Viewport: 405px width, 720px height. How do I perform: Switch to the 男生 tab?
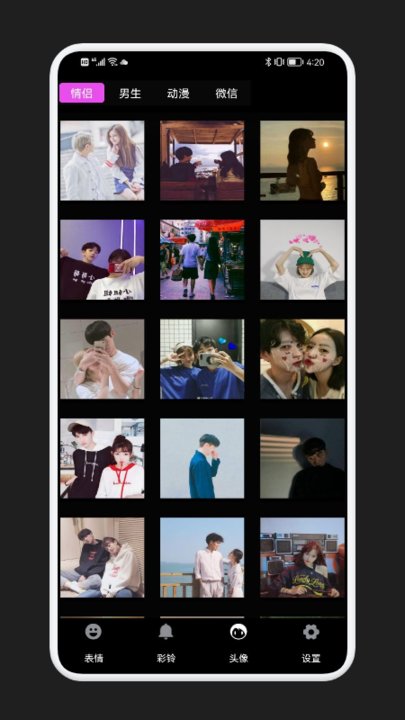(x=130, y=93)
